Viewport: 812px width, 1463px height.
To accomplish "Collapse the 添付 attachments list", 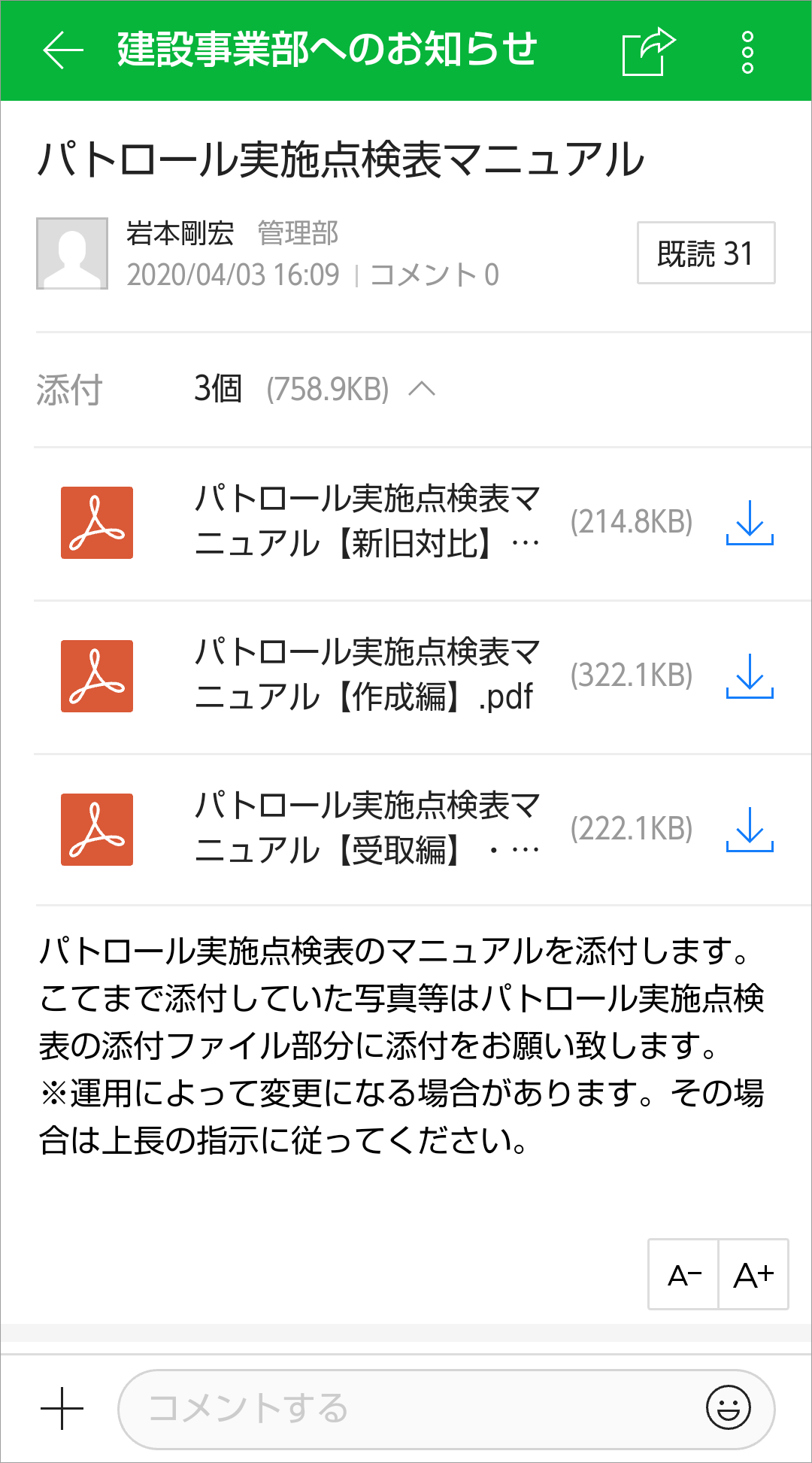I will 422,389.
